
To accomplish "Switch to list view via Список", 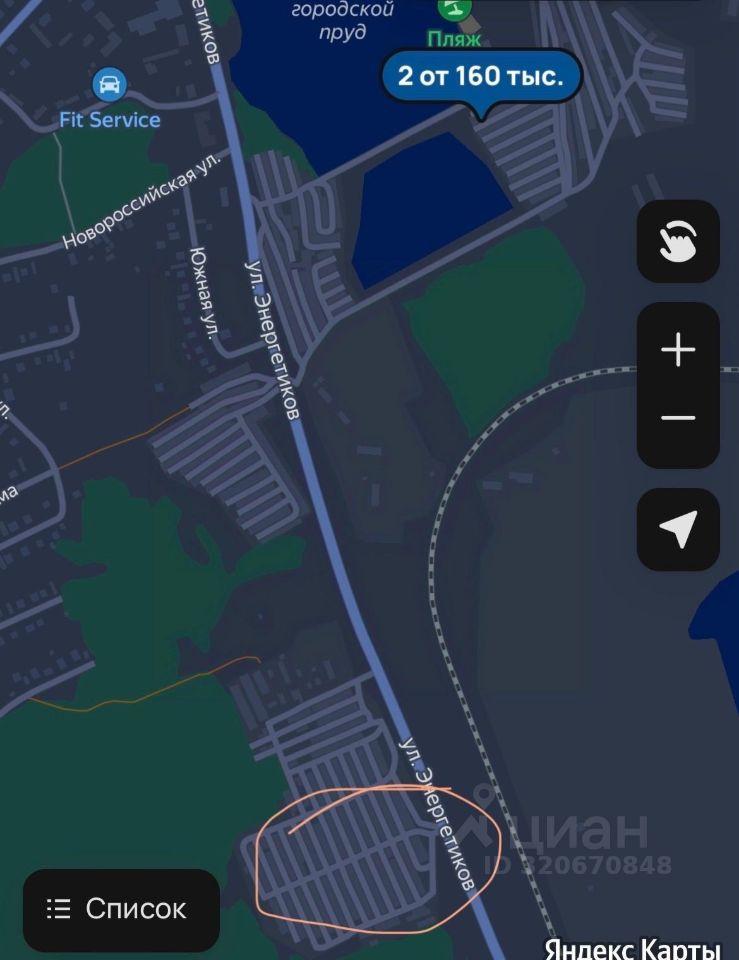I will click(120, 909).
